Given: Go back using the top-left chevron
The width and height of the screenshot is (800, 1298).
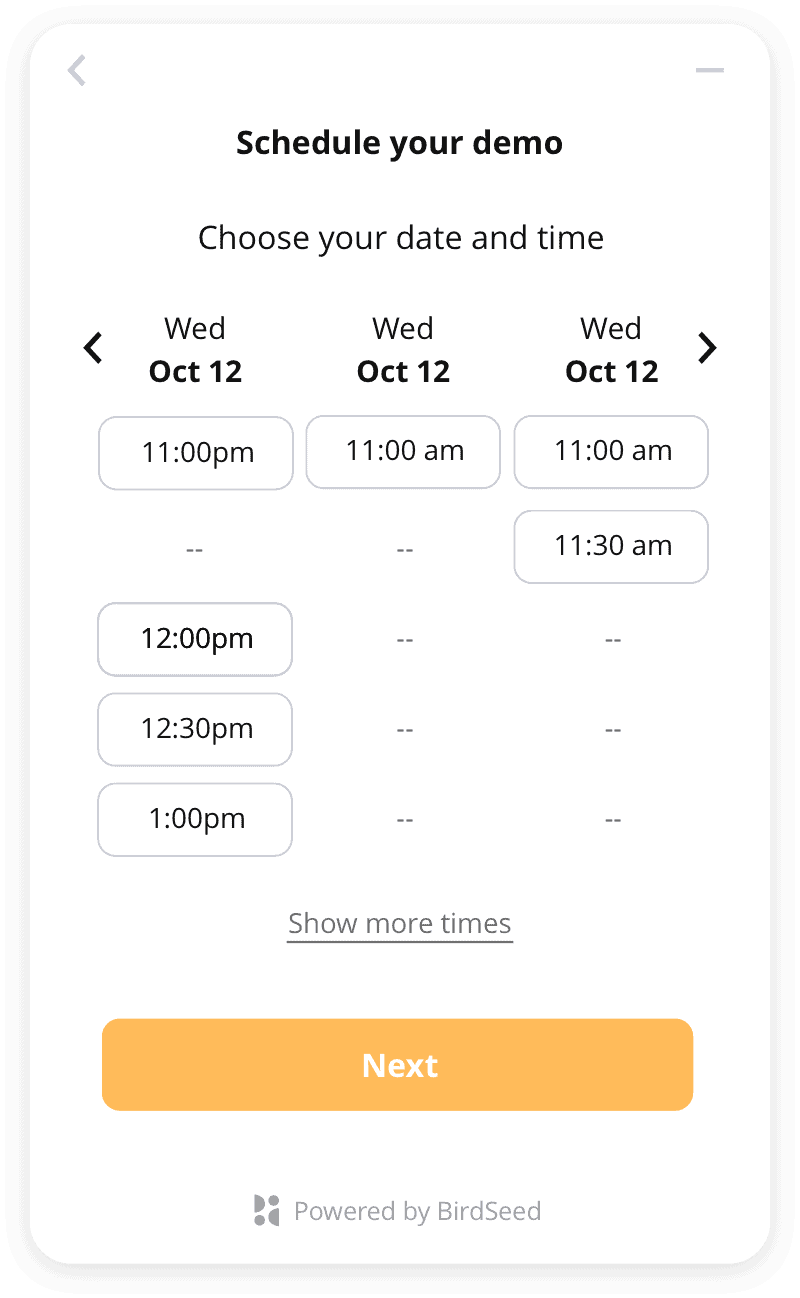Looking at the screenshot, I should point(77,70).
